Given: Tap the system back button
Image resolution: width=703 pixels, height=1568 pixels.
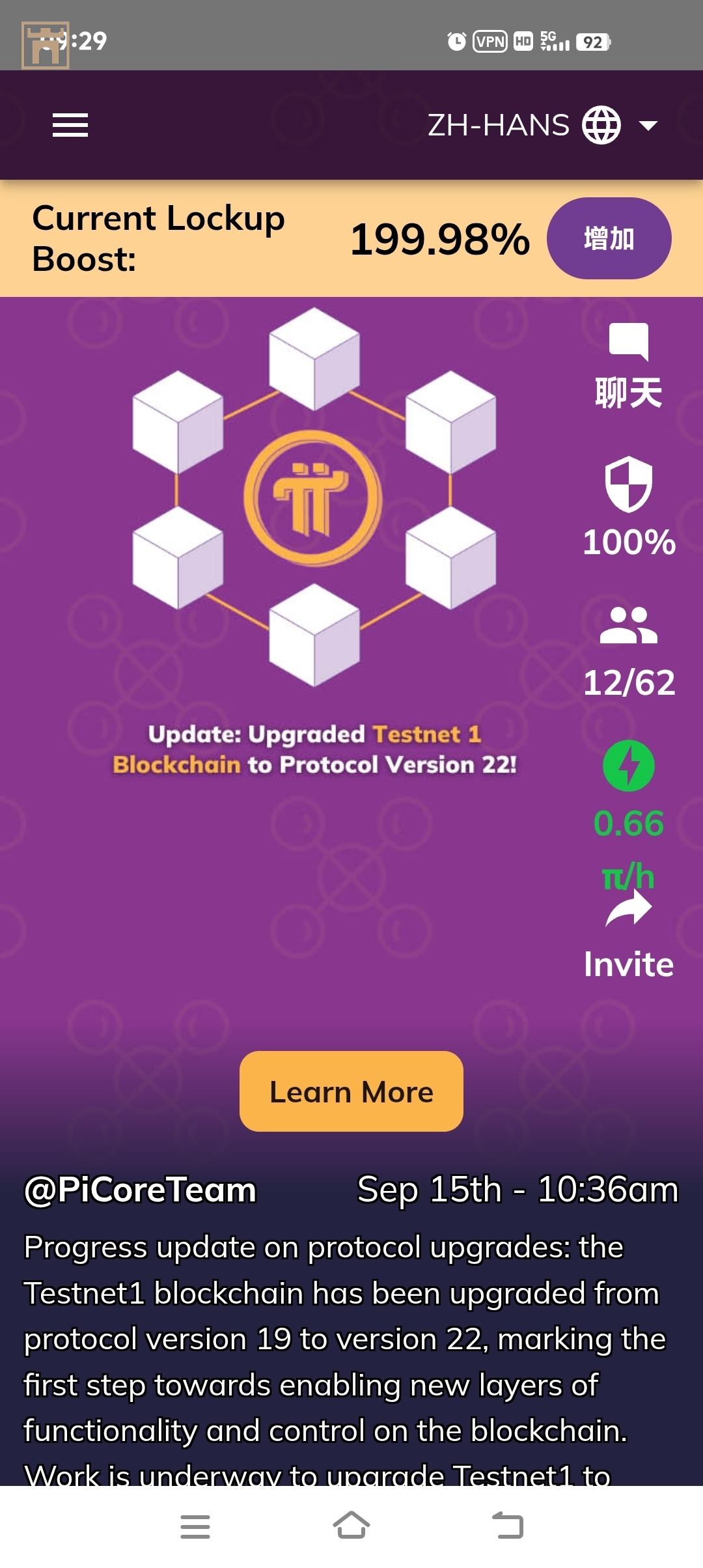Looking at the screenshot, I should coord(508,1526).
